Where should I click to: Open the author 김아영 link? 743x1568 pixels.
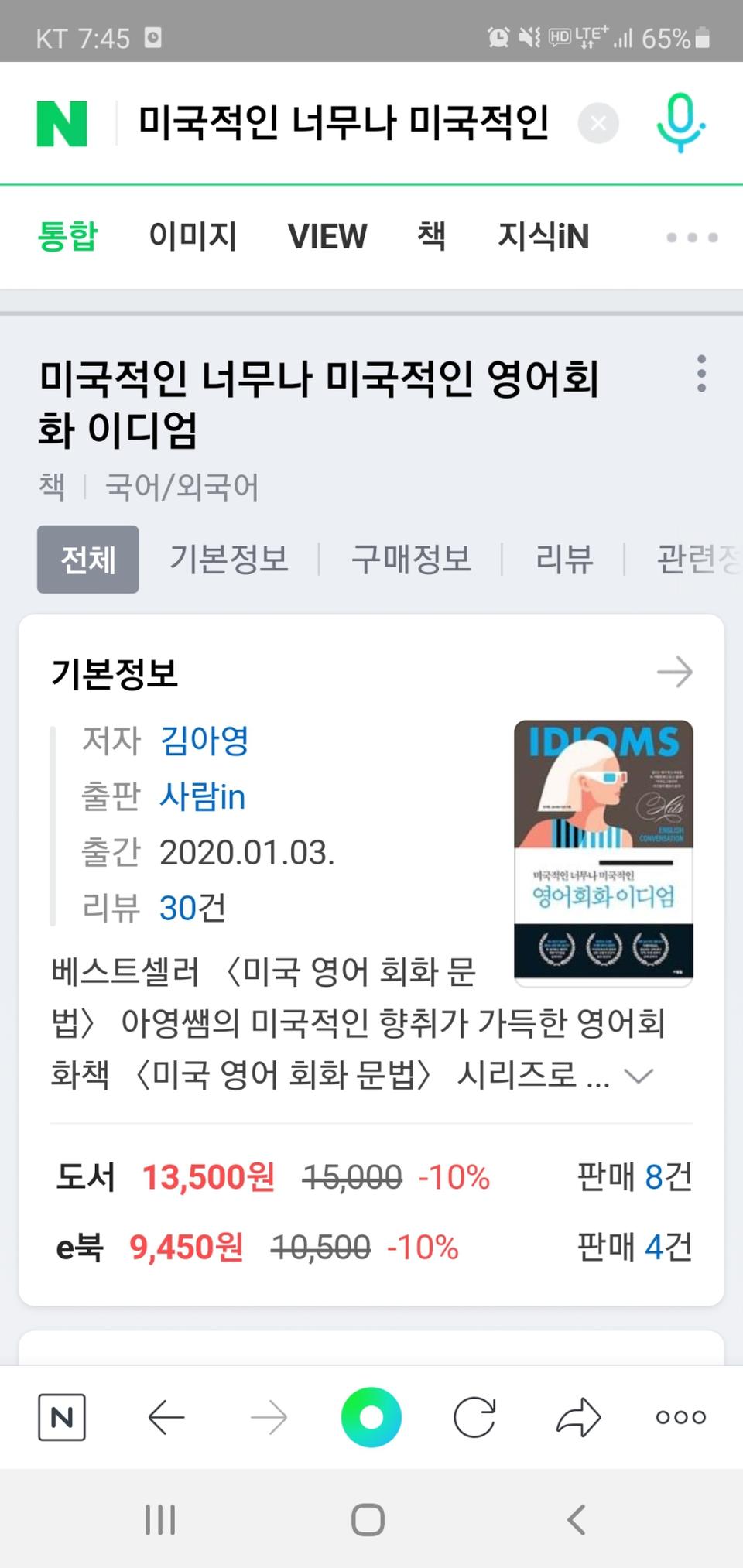[204, 741]
